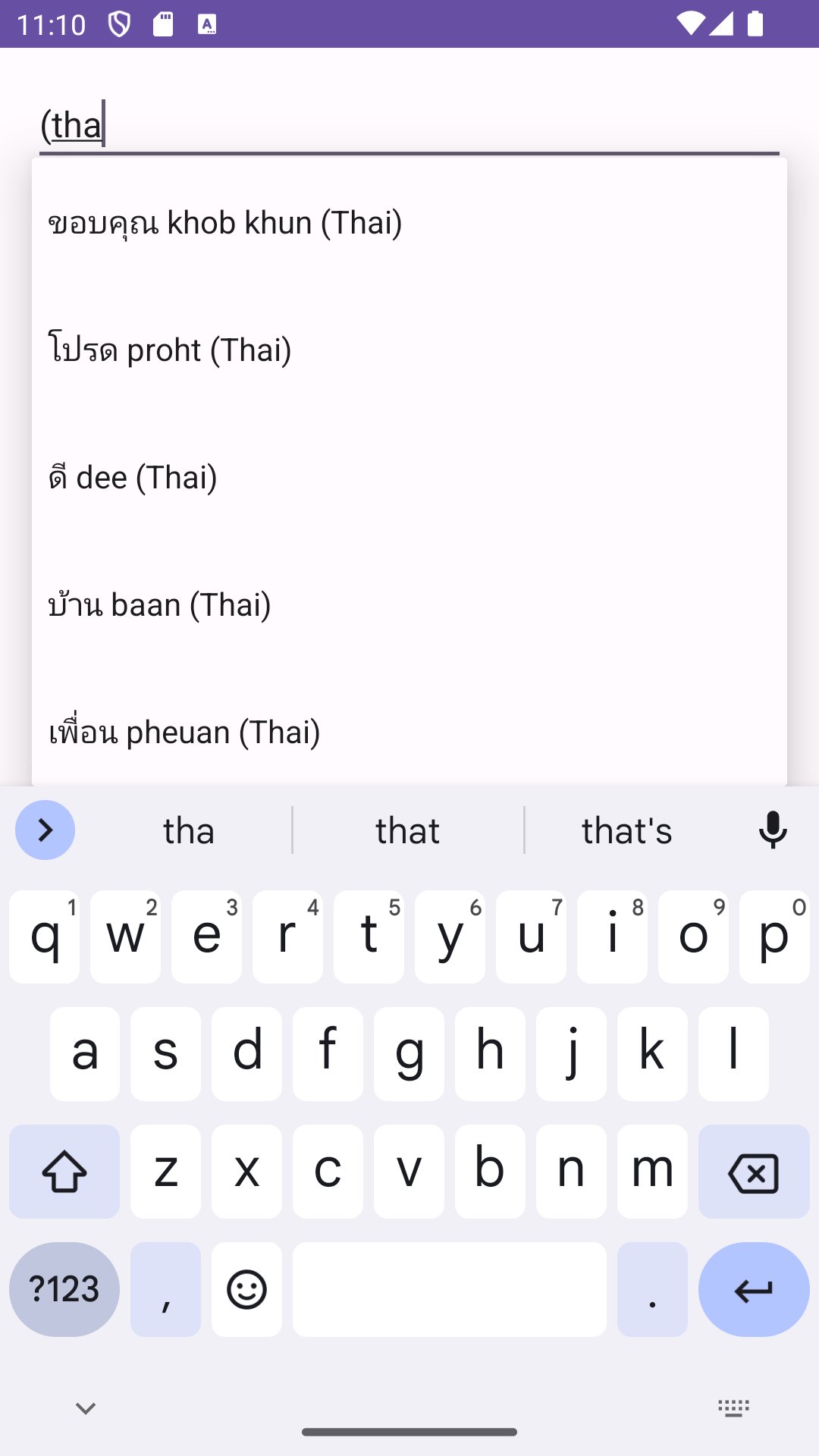Choose the 'tha' suggestion
This screenshot has width=819, height=1456.
[x=187, y=830]
